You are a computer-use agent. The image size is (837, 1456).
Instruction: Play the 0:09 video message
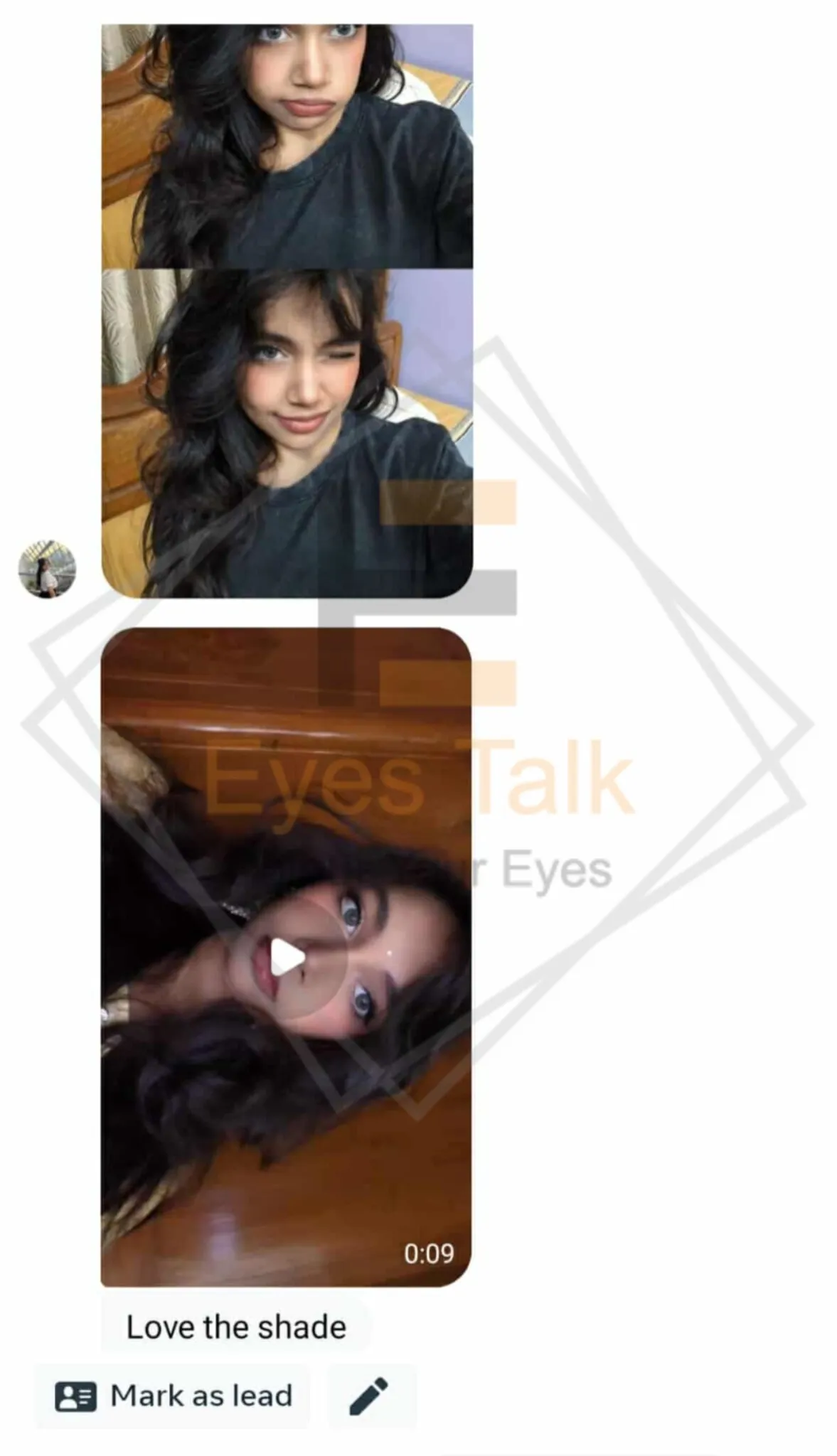coord(287,957)
